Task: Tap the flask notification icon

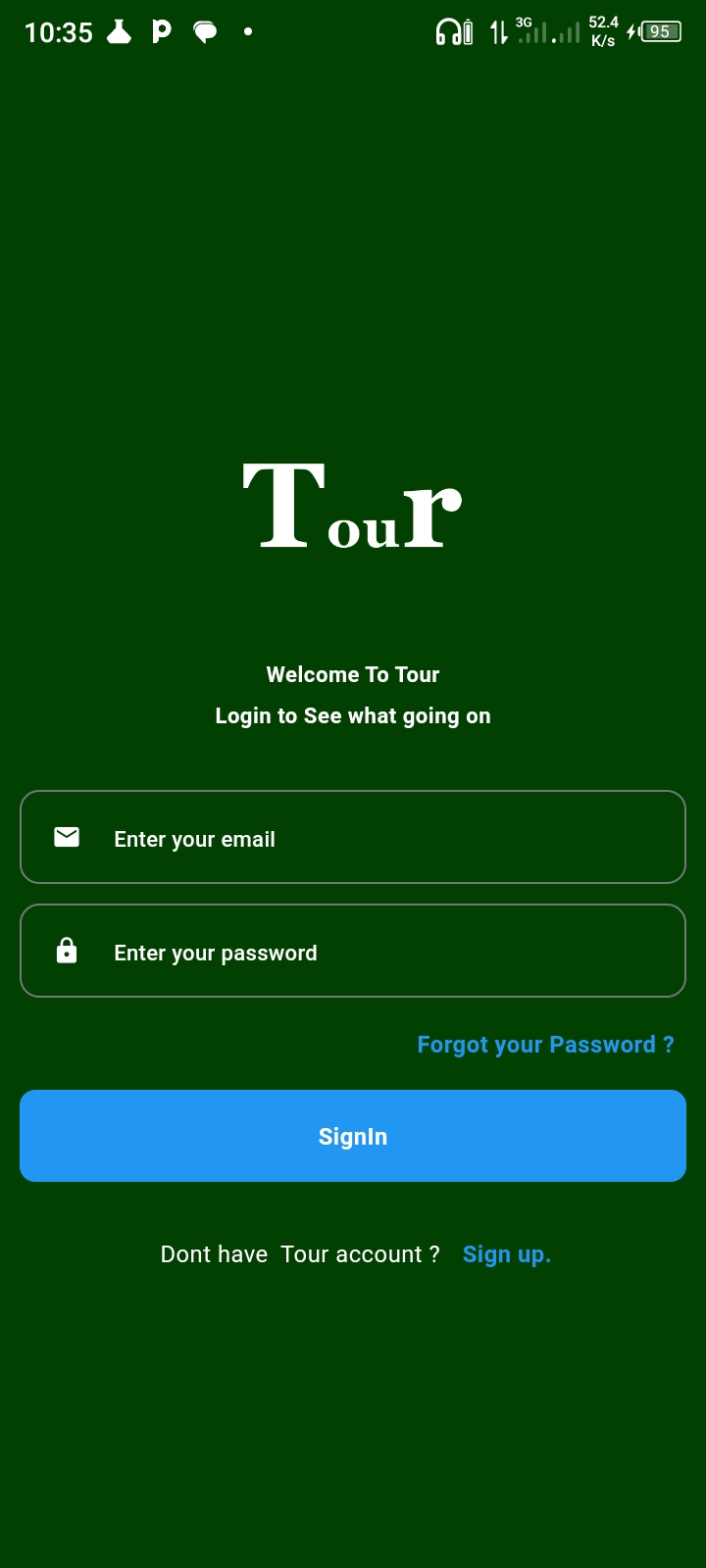Action: click(x=118, y=31)
